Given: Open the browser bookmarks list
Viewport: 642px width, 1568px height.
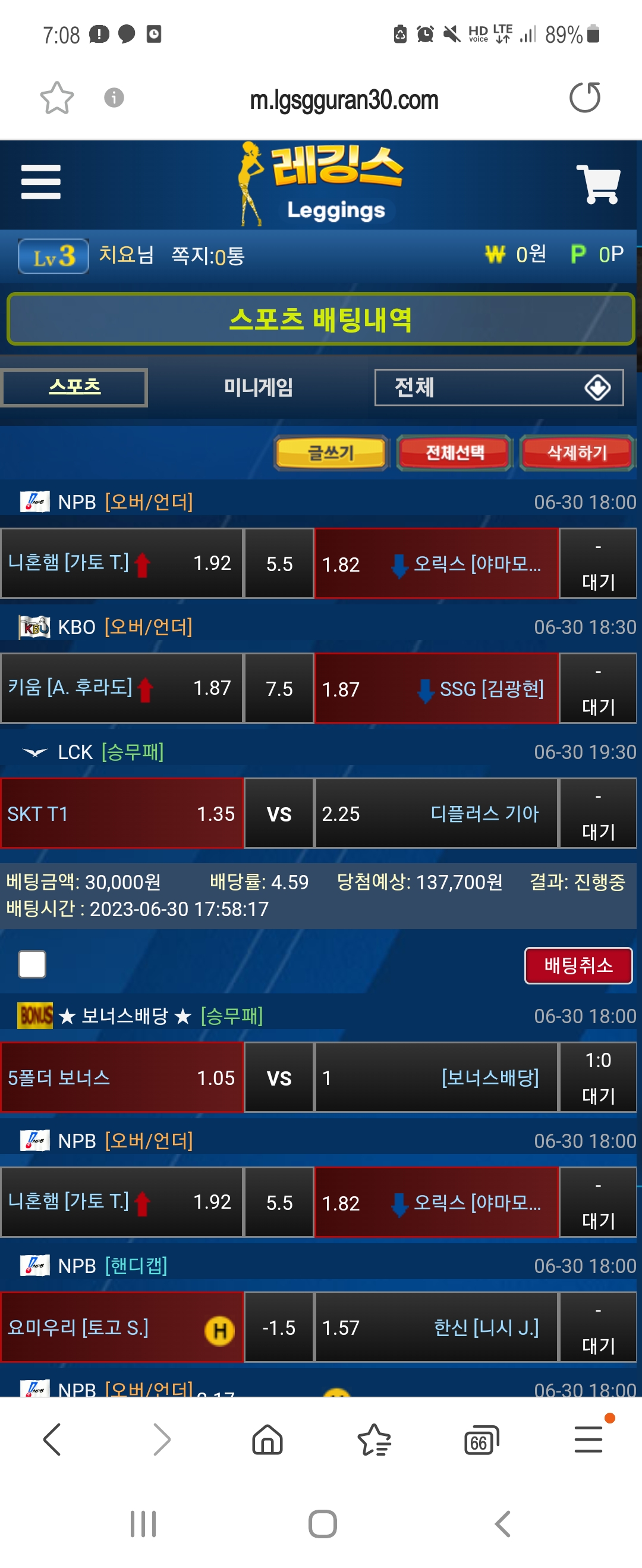Looking at the screenshot, I should [x=374, y=1440].
